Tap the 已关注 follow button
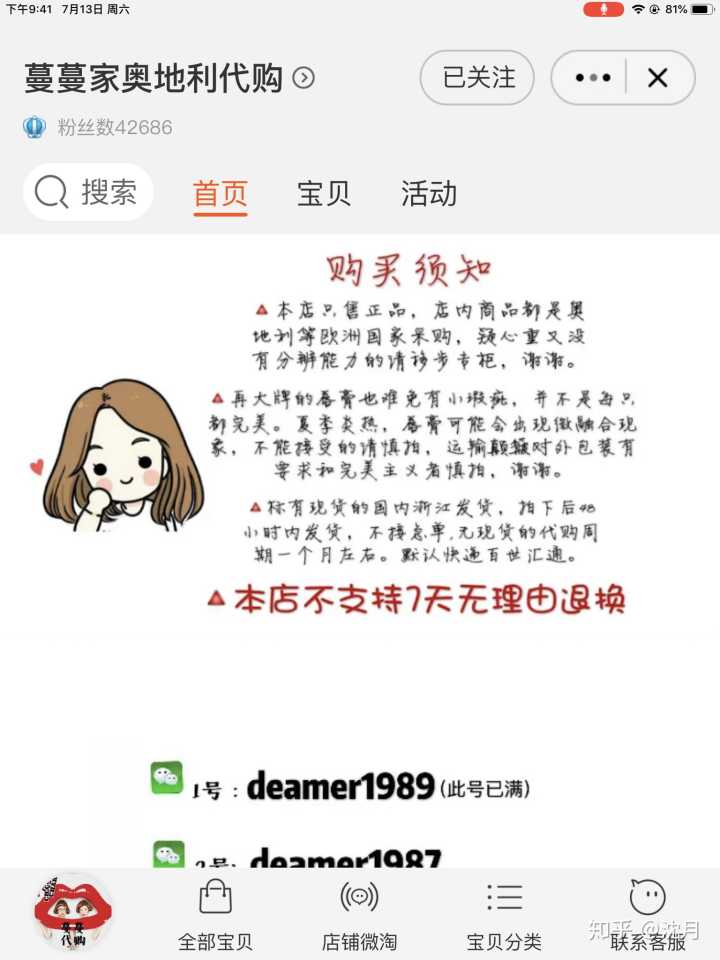Viewport: 720px width, 960px height. click(x=477, y=78)
